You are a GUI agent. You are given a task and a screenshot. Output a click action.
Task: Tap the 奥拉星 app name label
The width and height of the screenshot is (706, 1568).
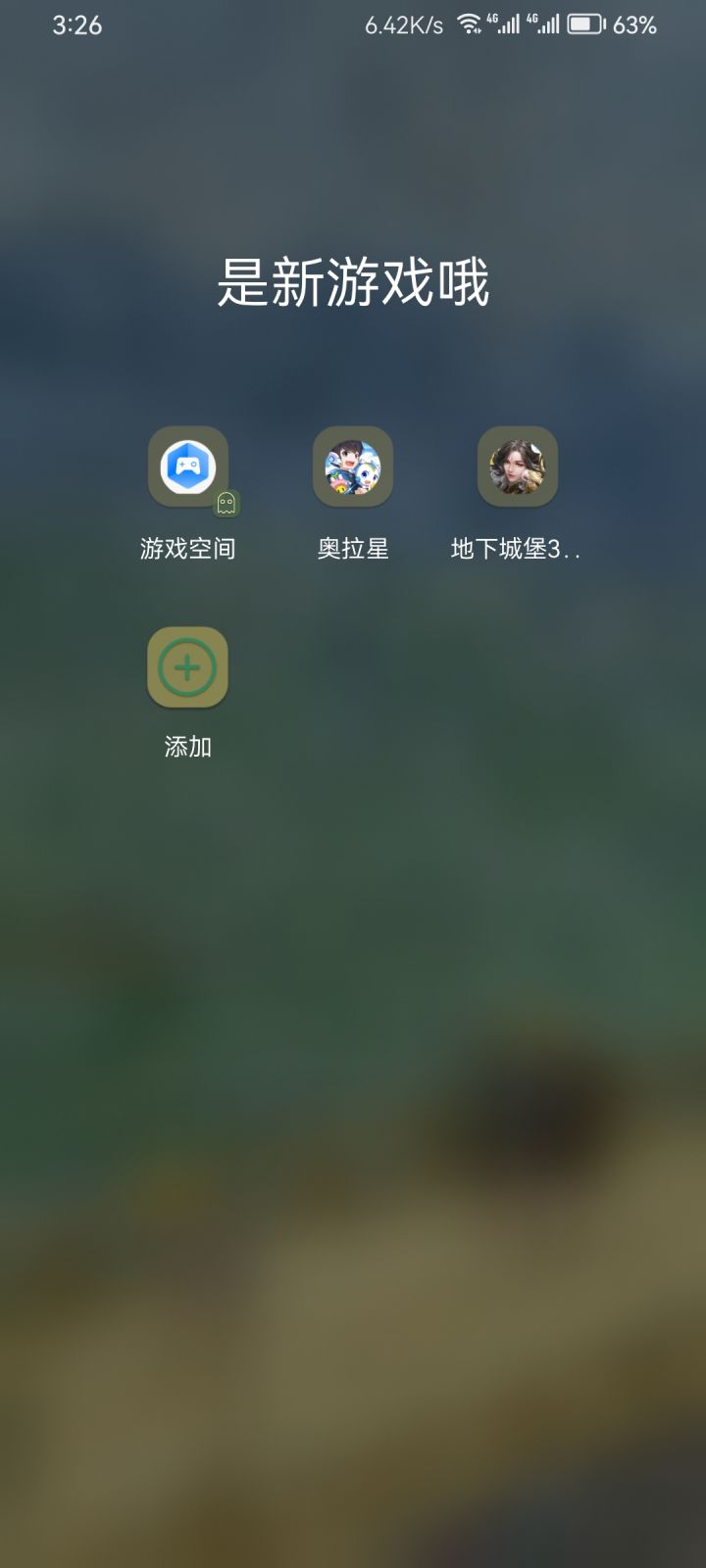(x=353, y=548)
